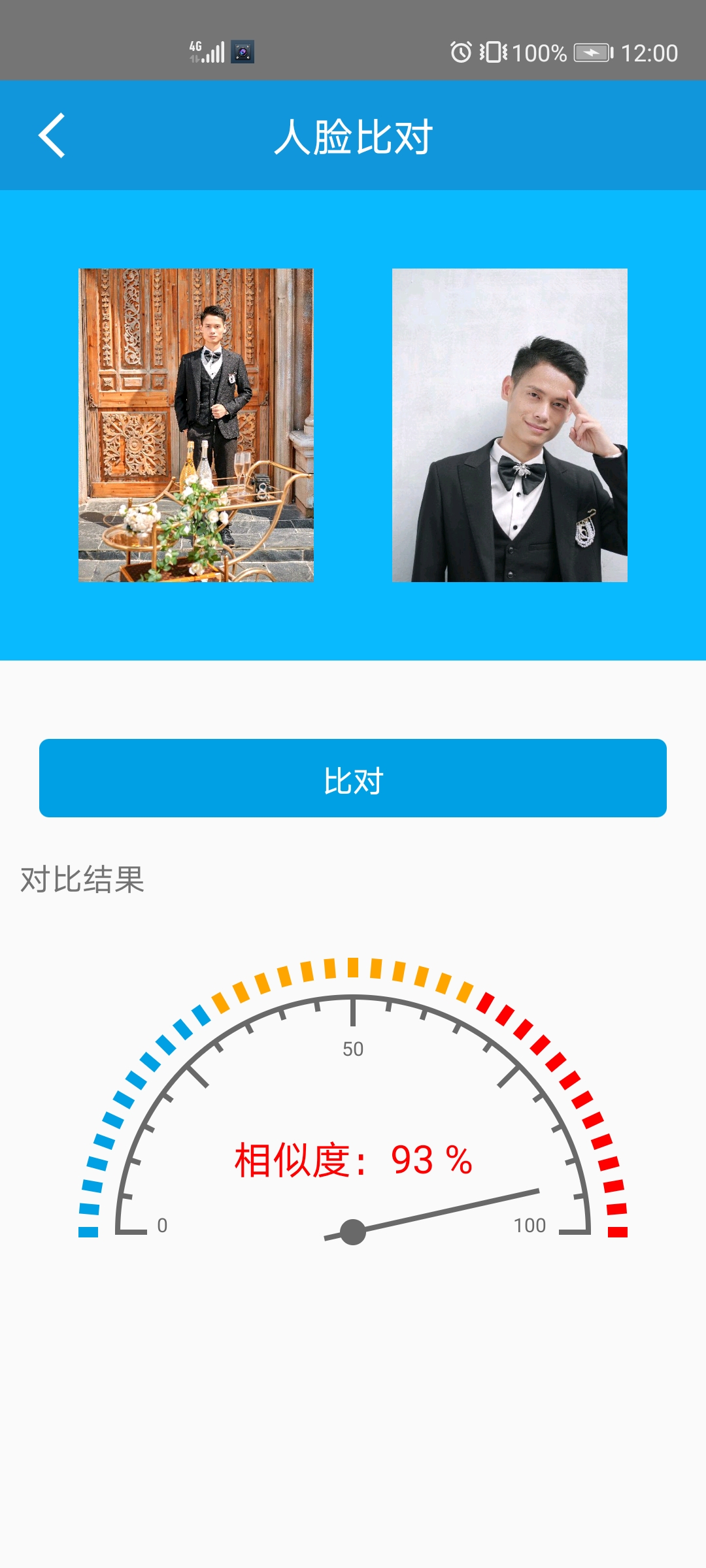
Task: Select the left photo with wooden door
Action: tap(196, 425)
